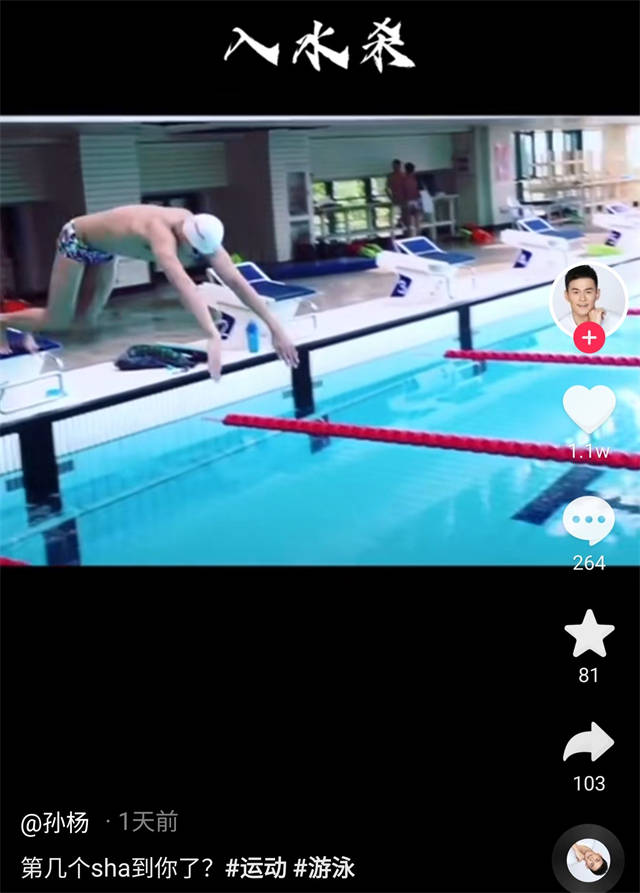Image resolution: width=640 pixels, height=893 pixels.
Task: Open the creator's profile avatar
Action: [588, 298]
